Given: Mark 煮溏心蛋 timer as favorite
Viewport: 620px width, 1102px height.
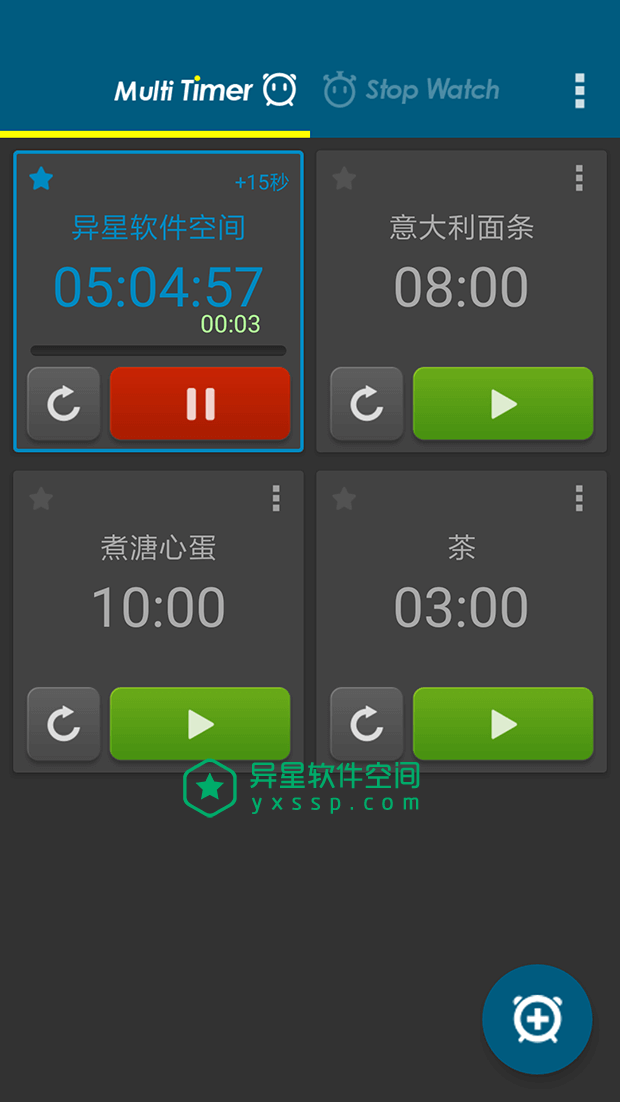Looking at the screenshot, I should pos(41,498).
